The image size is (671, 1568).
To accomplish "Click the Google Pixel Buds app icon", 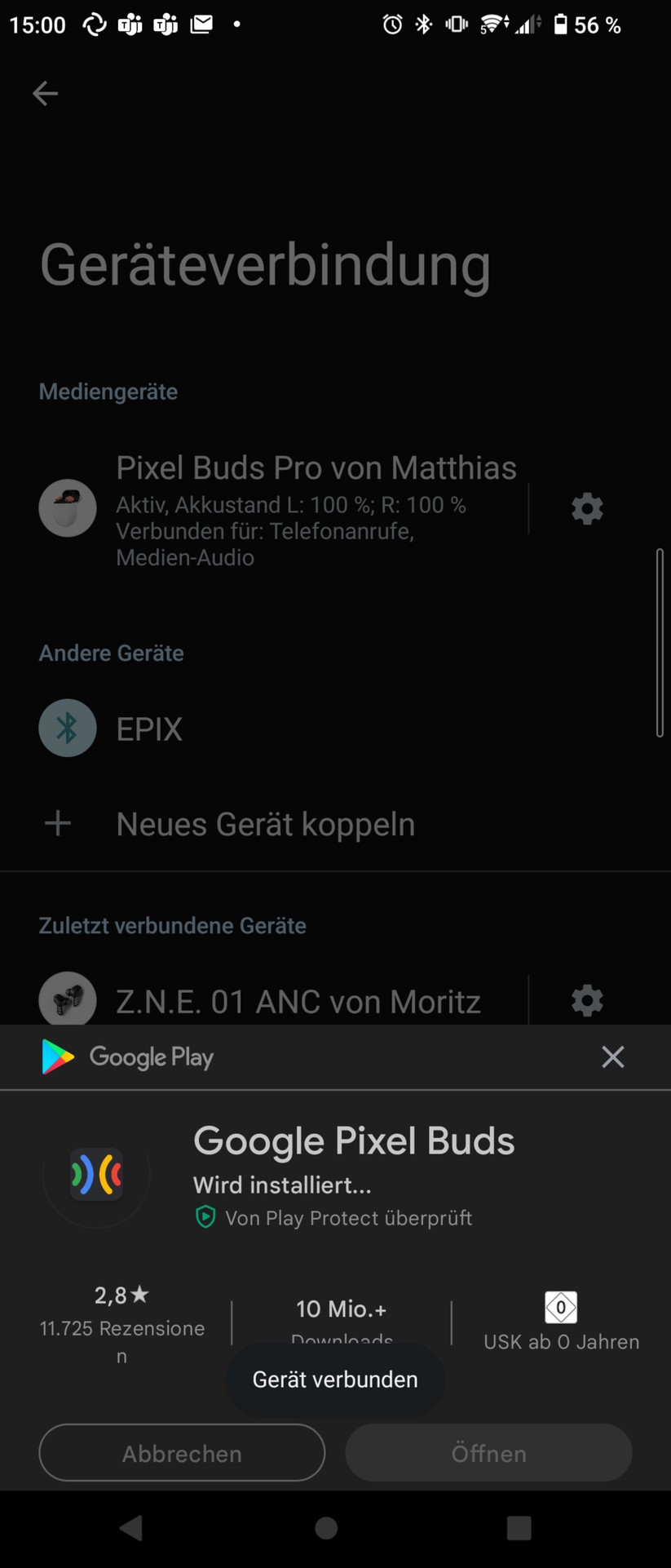I will coord(95,1176).
